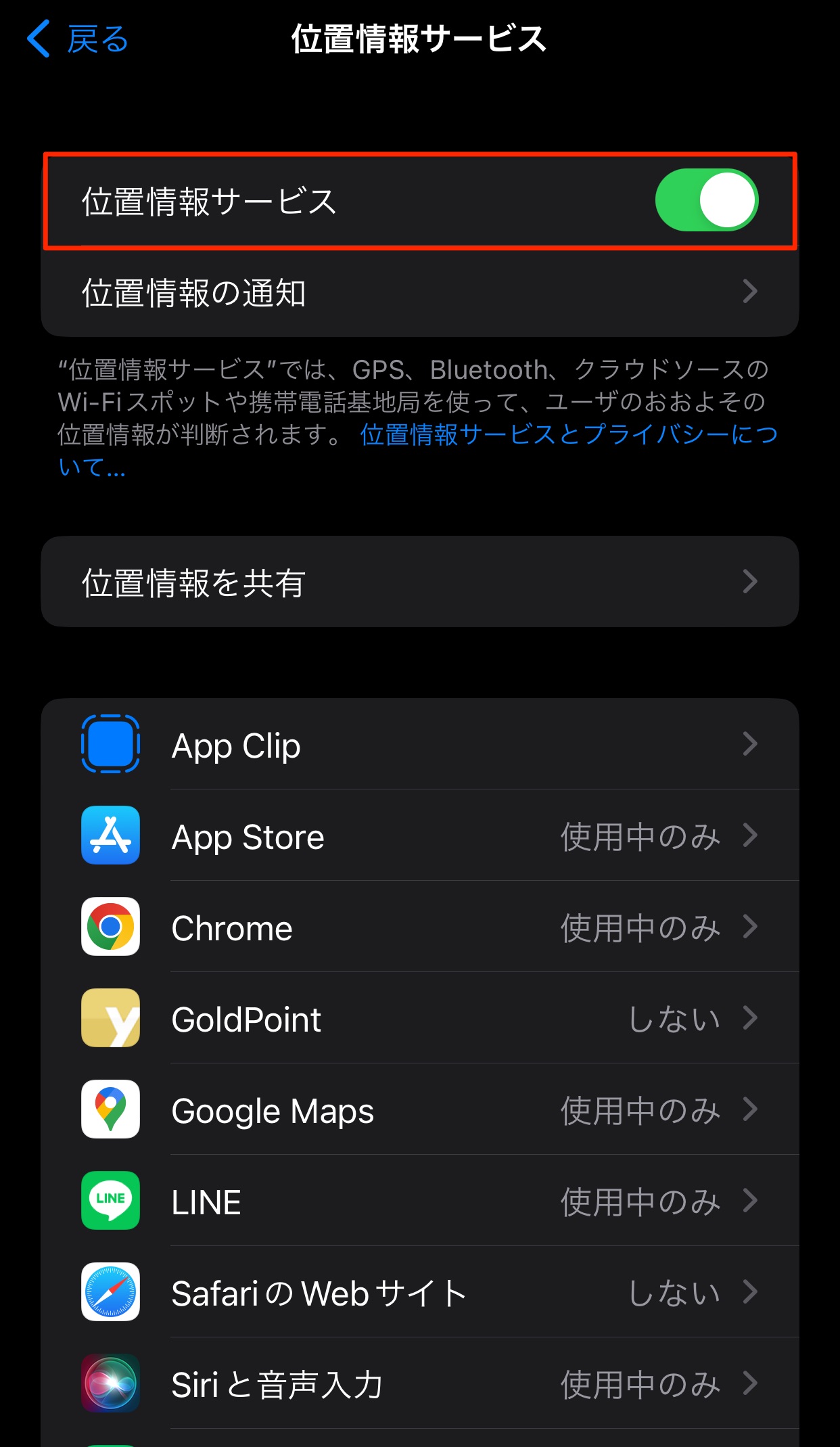Screen dimensions: 840x1447
Task: Open Siriと音声入力 location settings
Action: click(419, 1384)
